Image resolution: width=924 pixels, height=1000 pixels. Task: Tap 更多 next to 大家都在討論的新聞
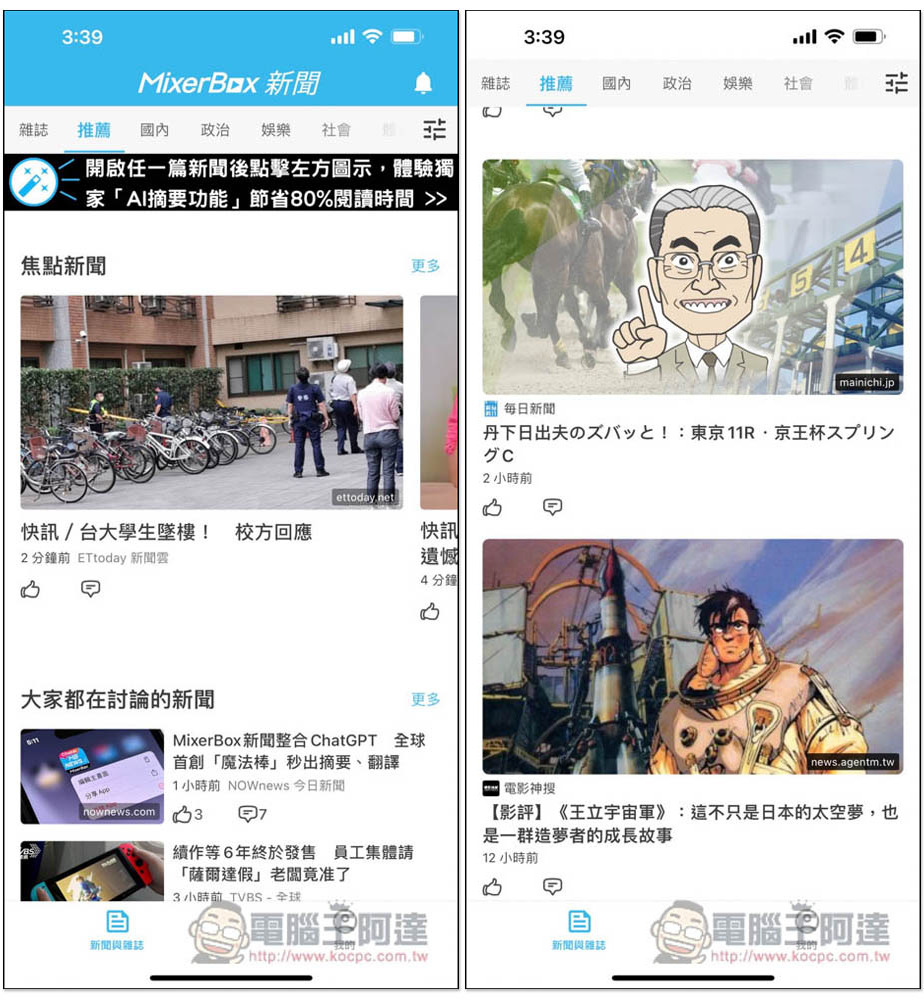[x=425, y=699]
